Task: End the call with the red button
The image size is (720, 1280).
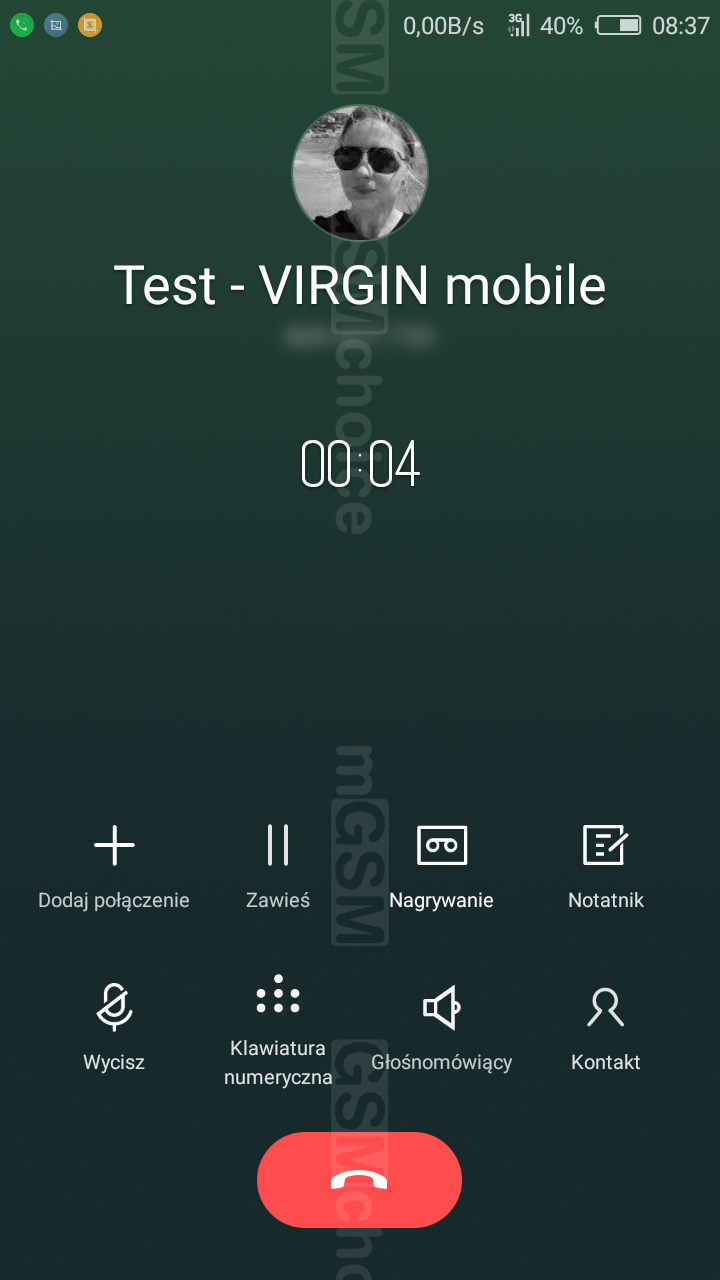Action: click(359, 1180)
